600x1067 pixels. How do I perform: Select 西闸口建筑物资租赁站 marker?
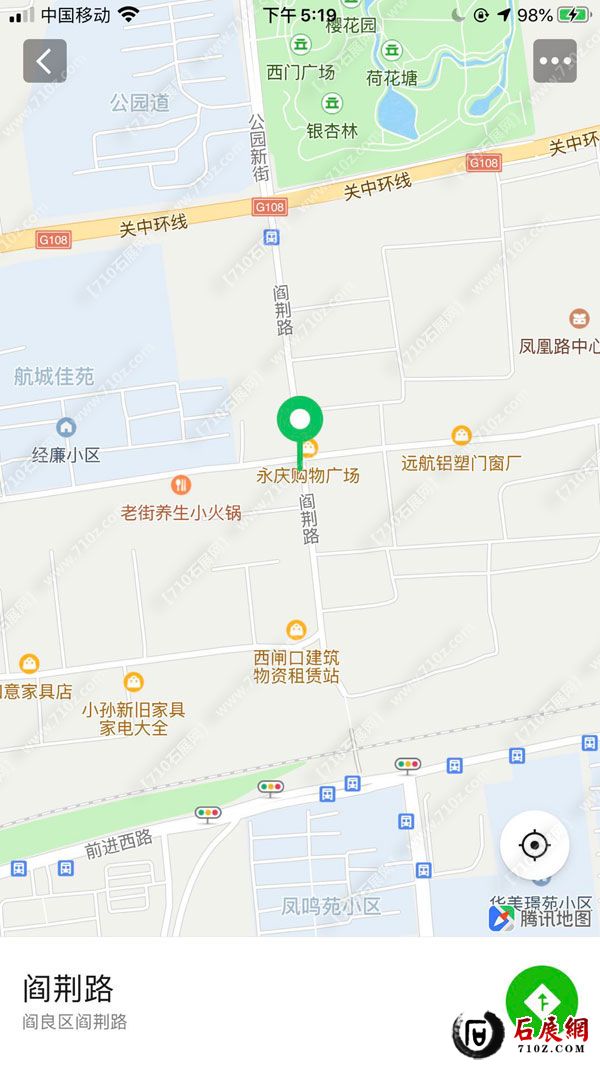(x=296, y=630)
